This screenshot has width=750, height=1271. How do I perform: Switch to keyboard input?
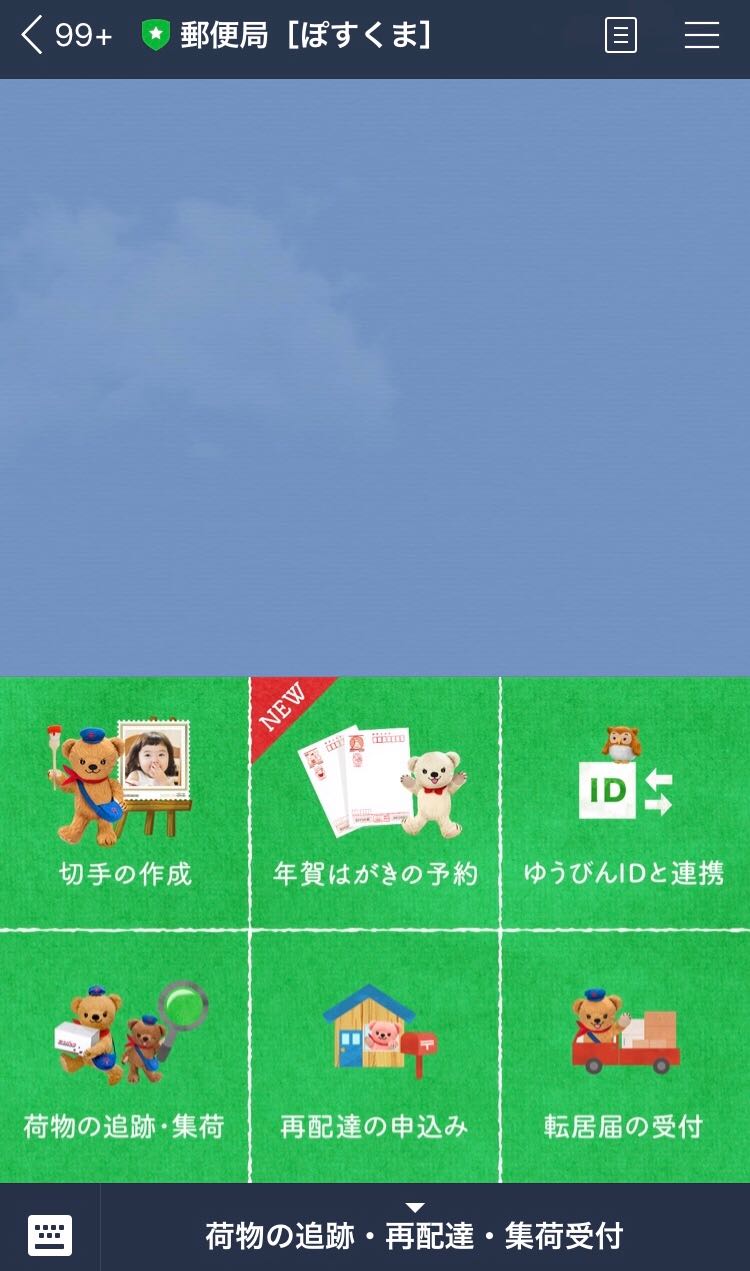(x=50, y=1234)
